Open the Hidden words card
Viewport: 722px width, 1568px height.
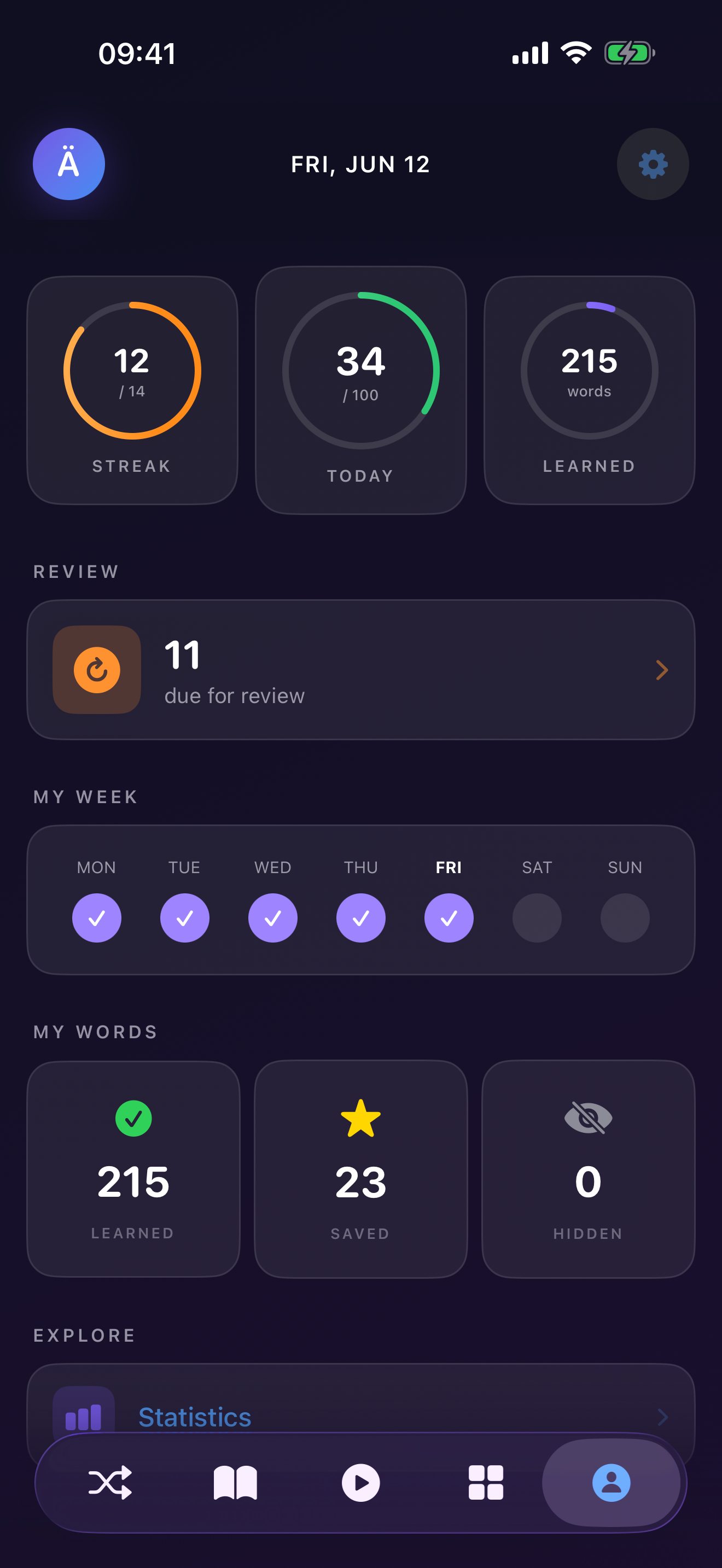(x=588, y=1169)
